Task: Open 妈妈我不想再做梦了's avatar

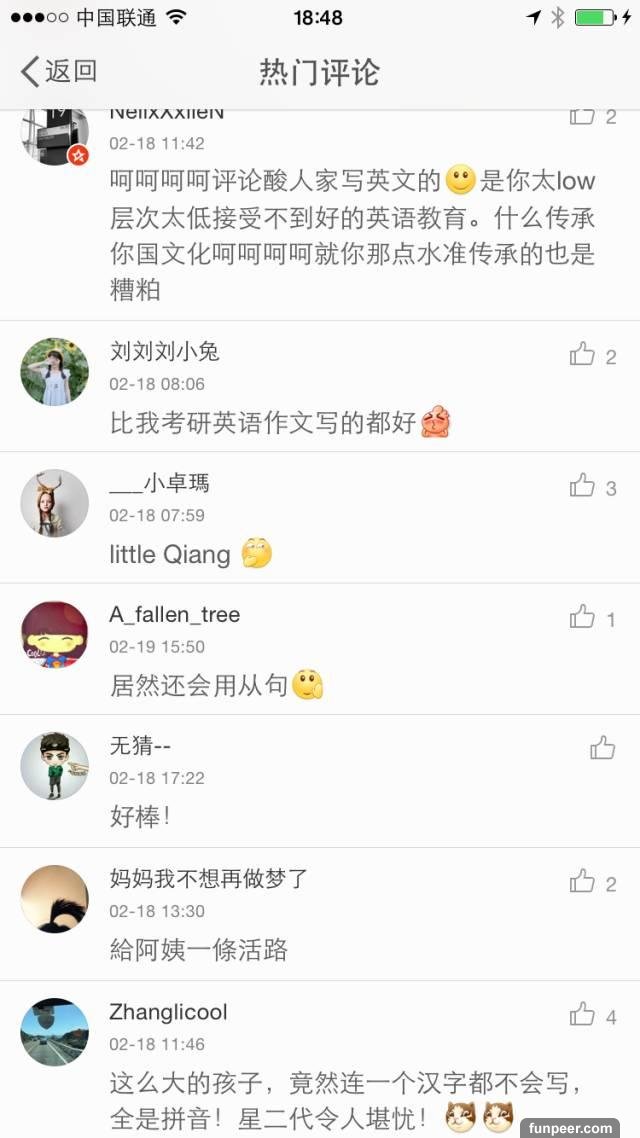Action: click(x=55, y=899)
